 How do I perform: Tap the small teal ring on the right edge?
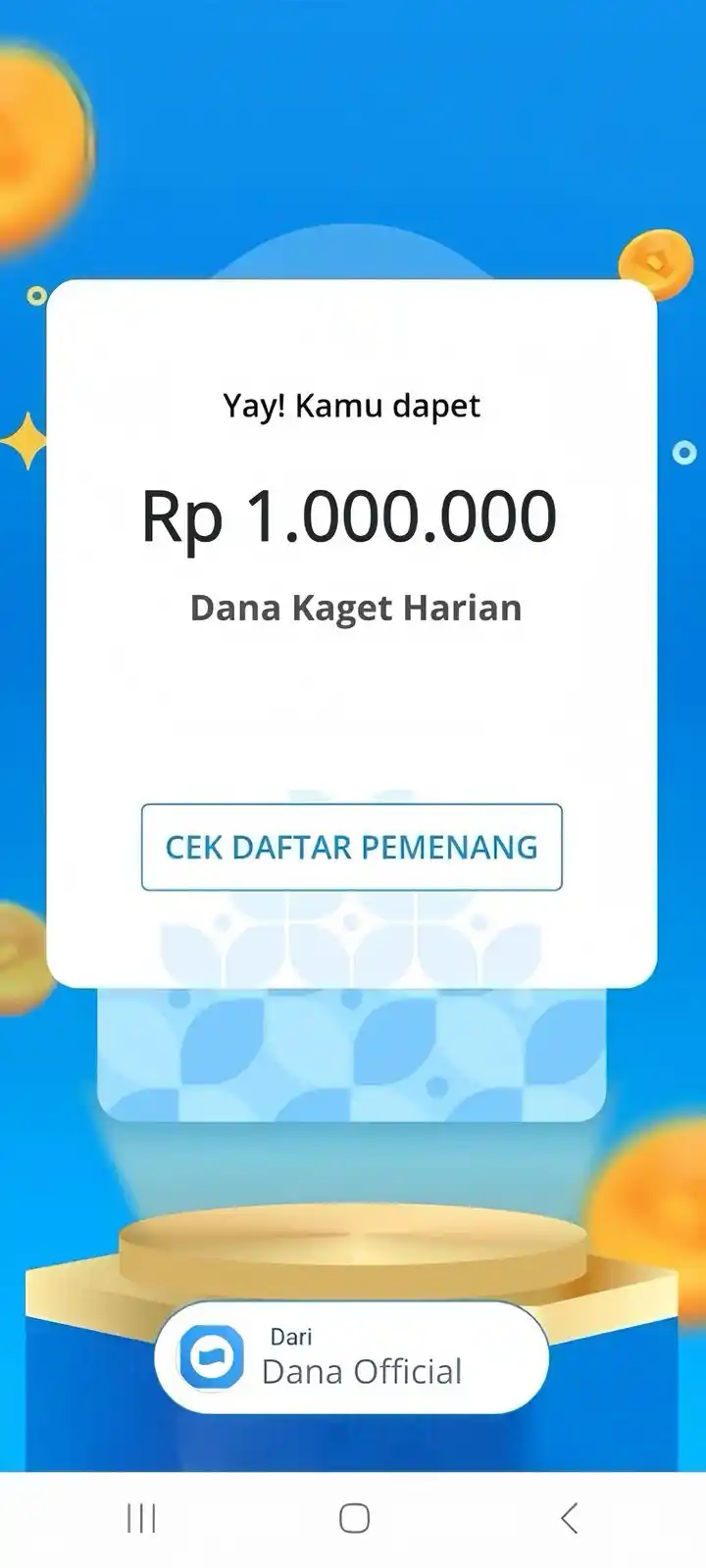pos(684,451)
